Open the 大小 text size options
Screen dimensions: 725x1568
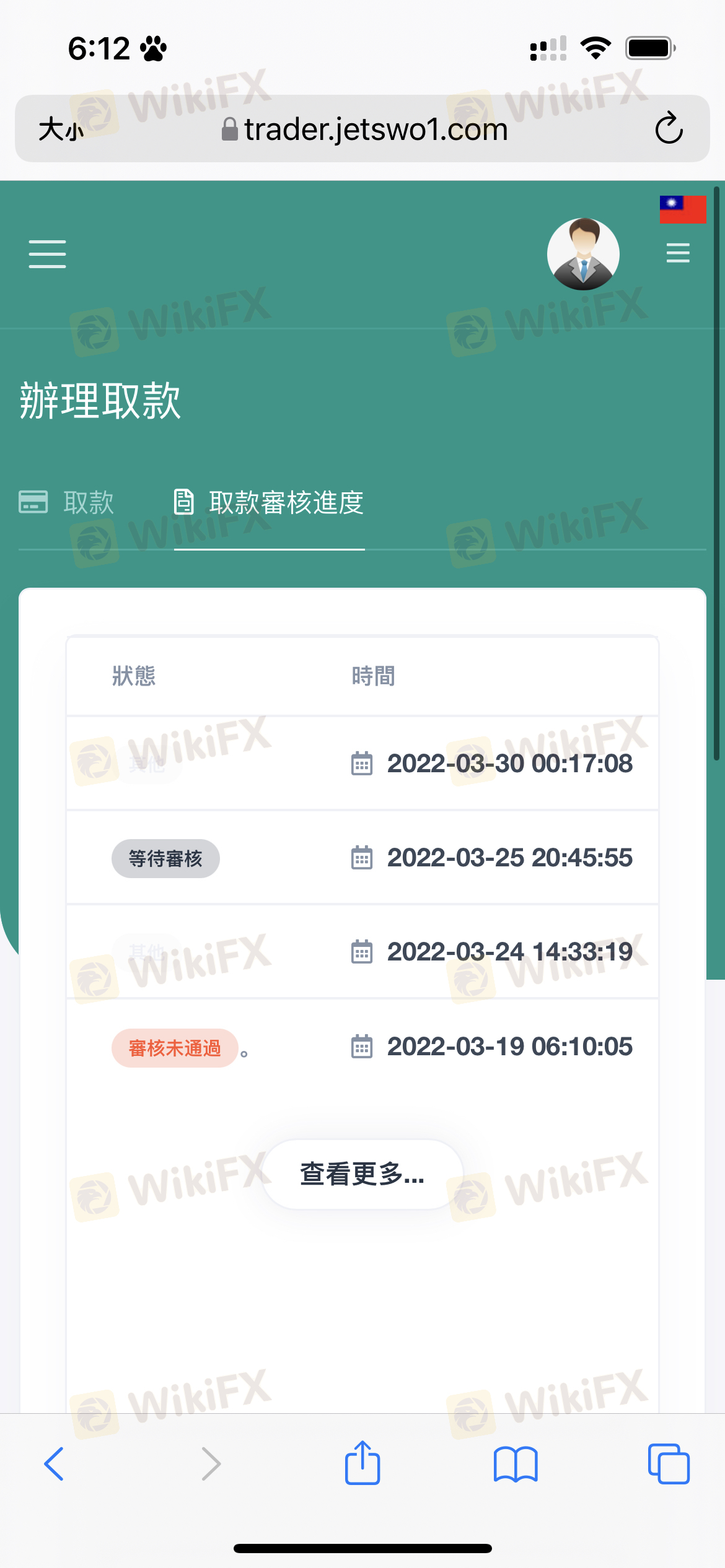(x=61, y=129)
